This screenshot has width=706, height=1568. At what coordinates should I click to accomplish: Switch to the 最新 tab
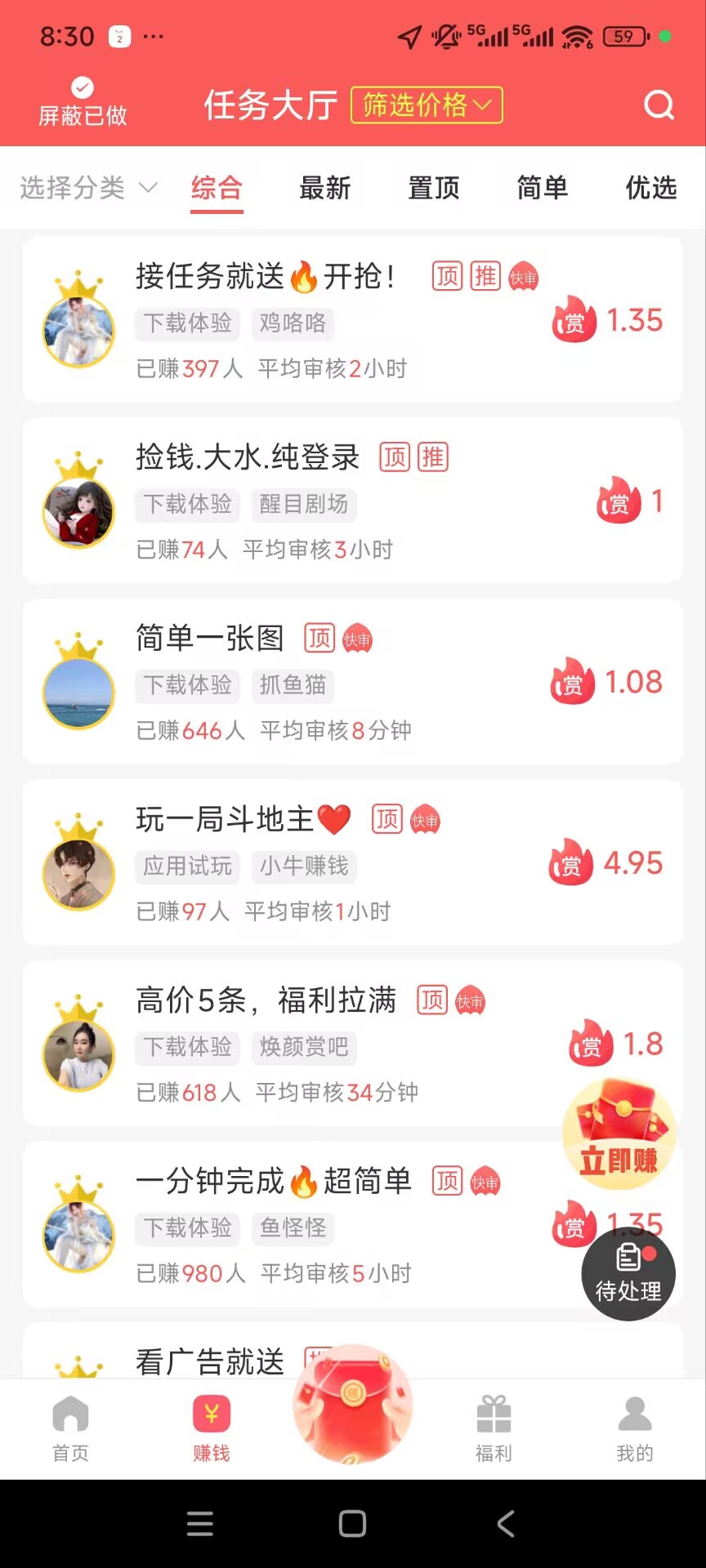tap(324, 187)
